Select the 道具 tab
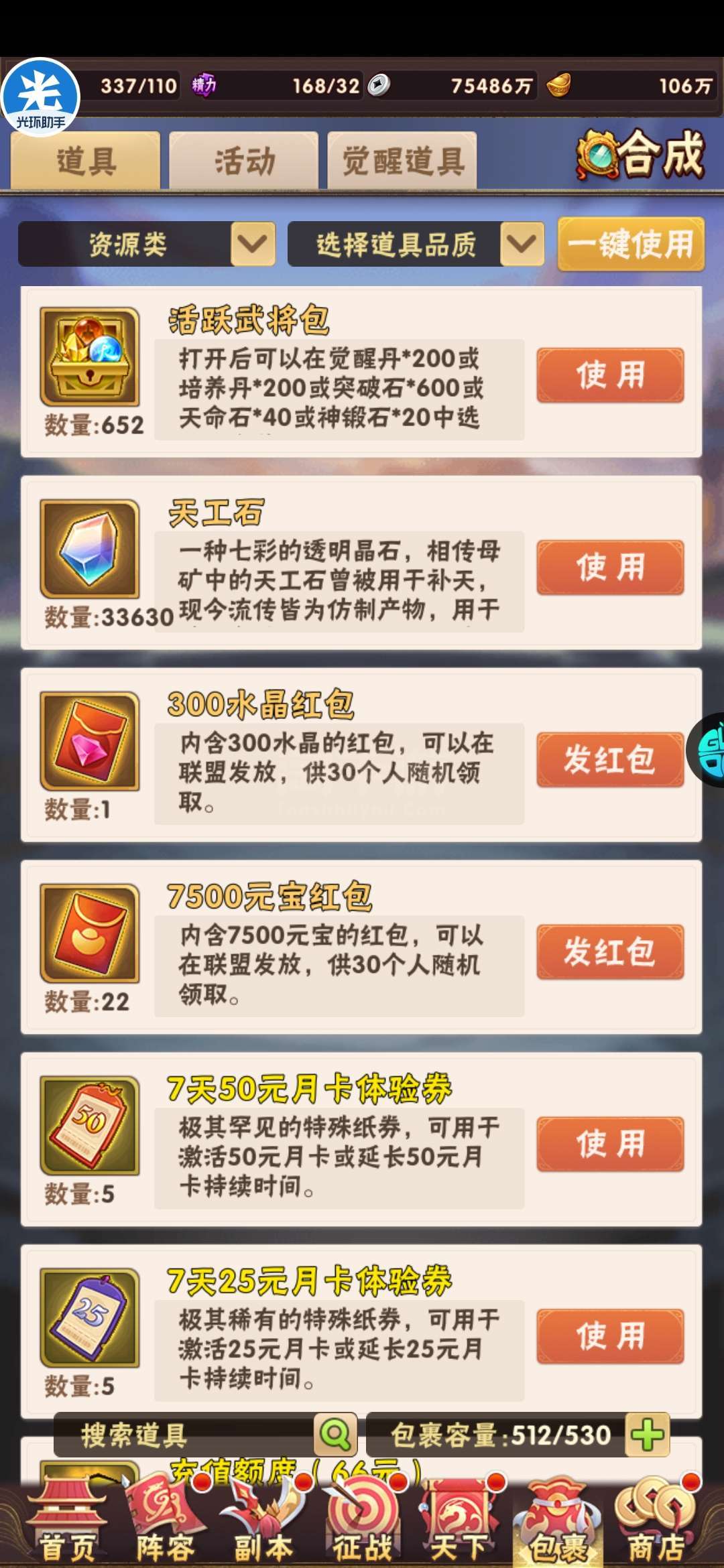Image resolution: width=724 pixels, height=1568 pixels. tap(86, 161)
